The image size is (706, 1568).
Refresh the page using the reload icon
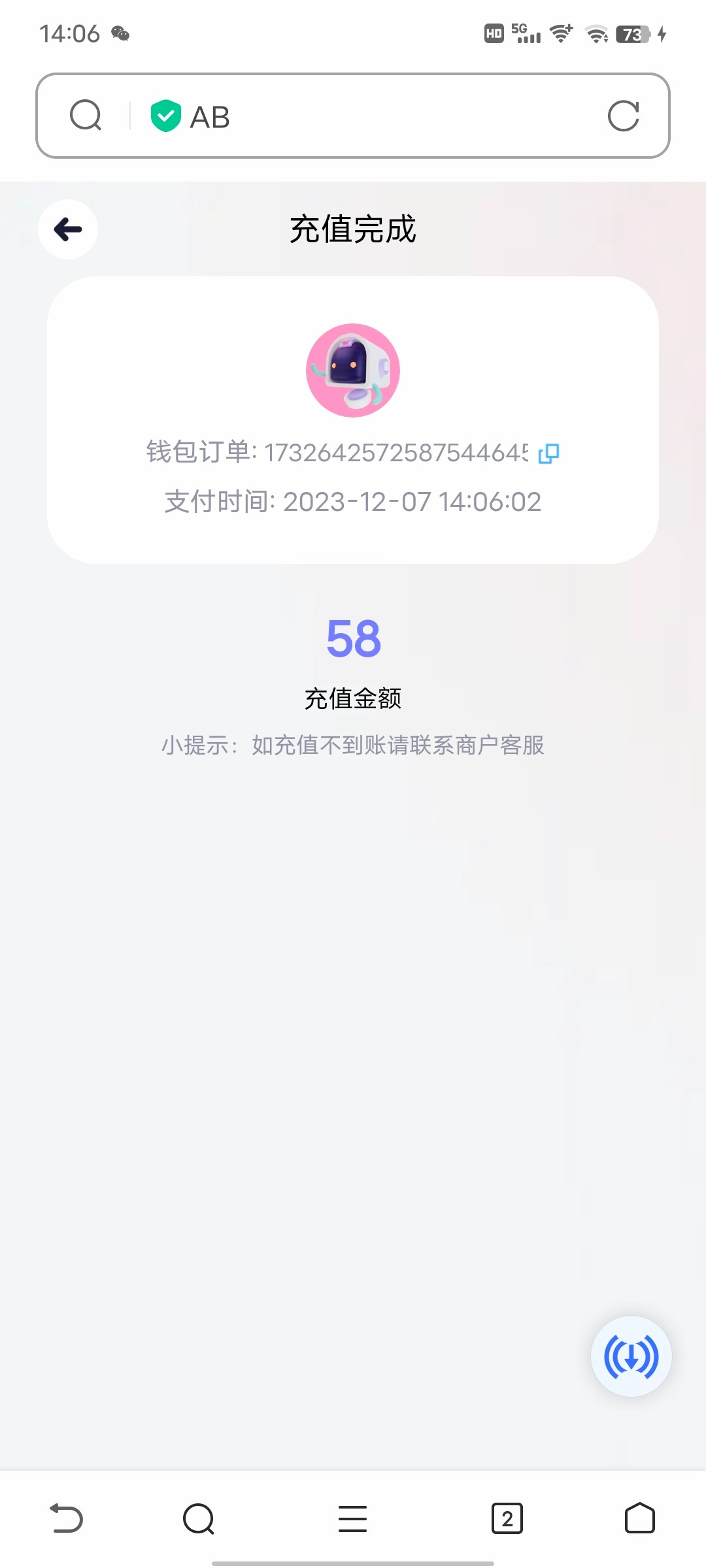(x=623, y=116)
